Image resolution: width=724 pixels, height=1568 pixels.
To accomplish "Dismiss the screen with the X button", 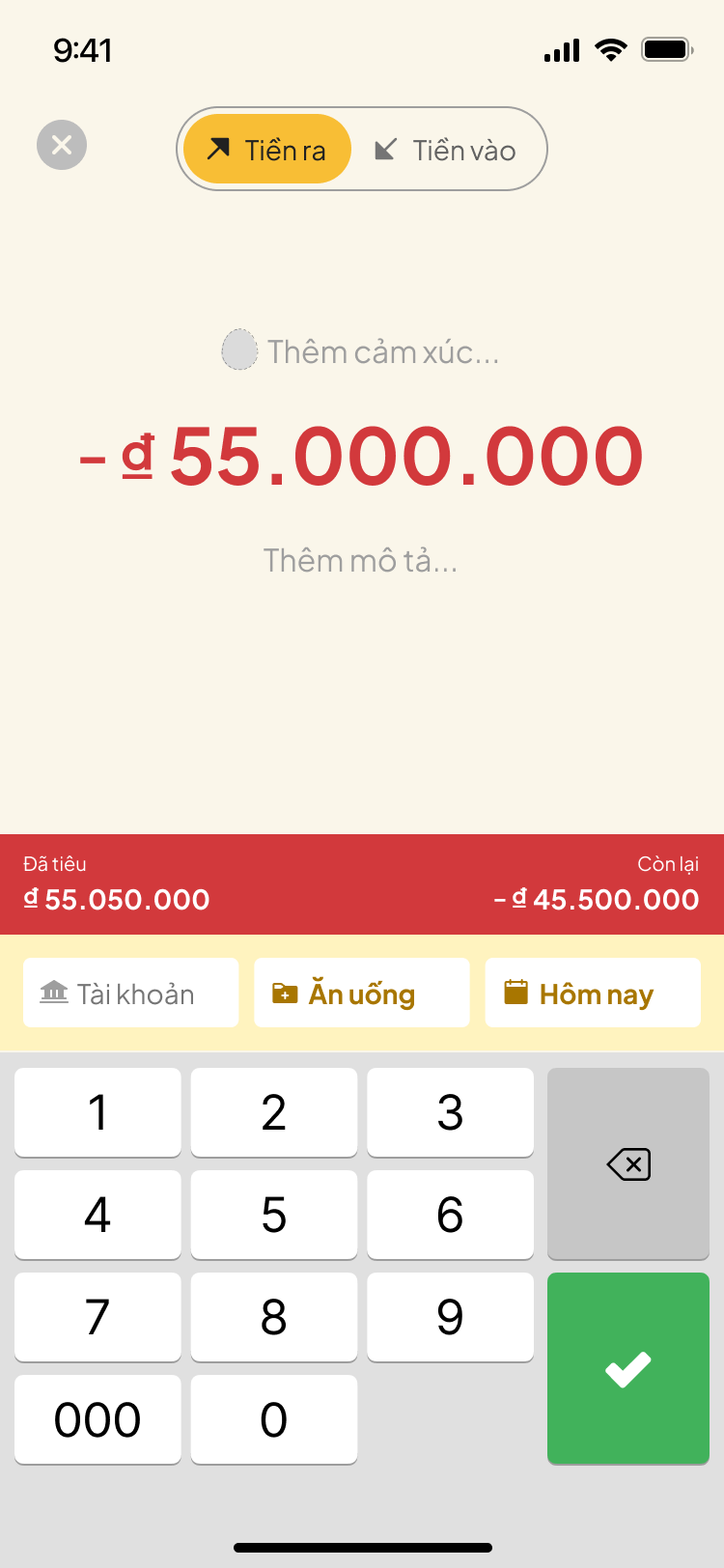I will (61, 144).
